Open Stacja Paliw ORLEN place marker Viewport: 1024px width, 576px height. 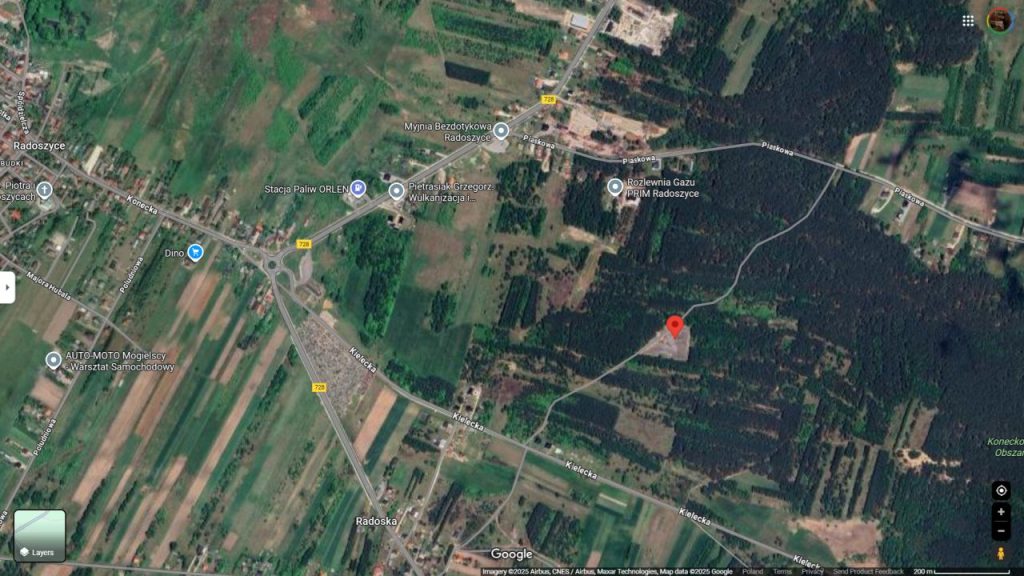[358, 188]
